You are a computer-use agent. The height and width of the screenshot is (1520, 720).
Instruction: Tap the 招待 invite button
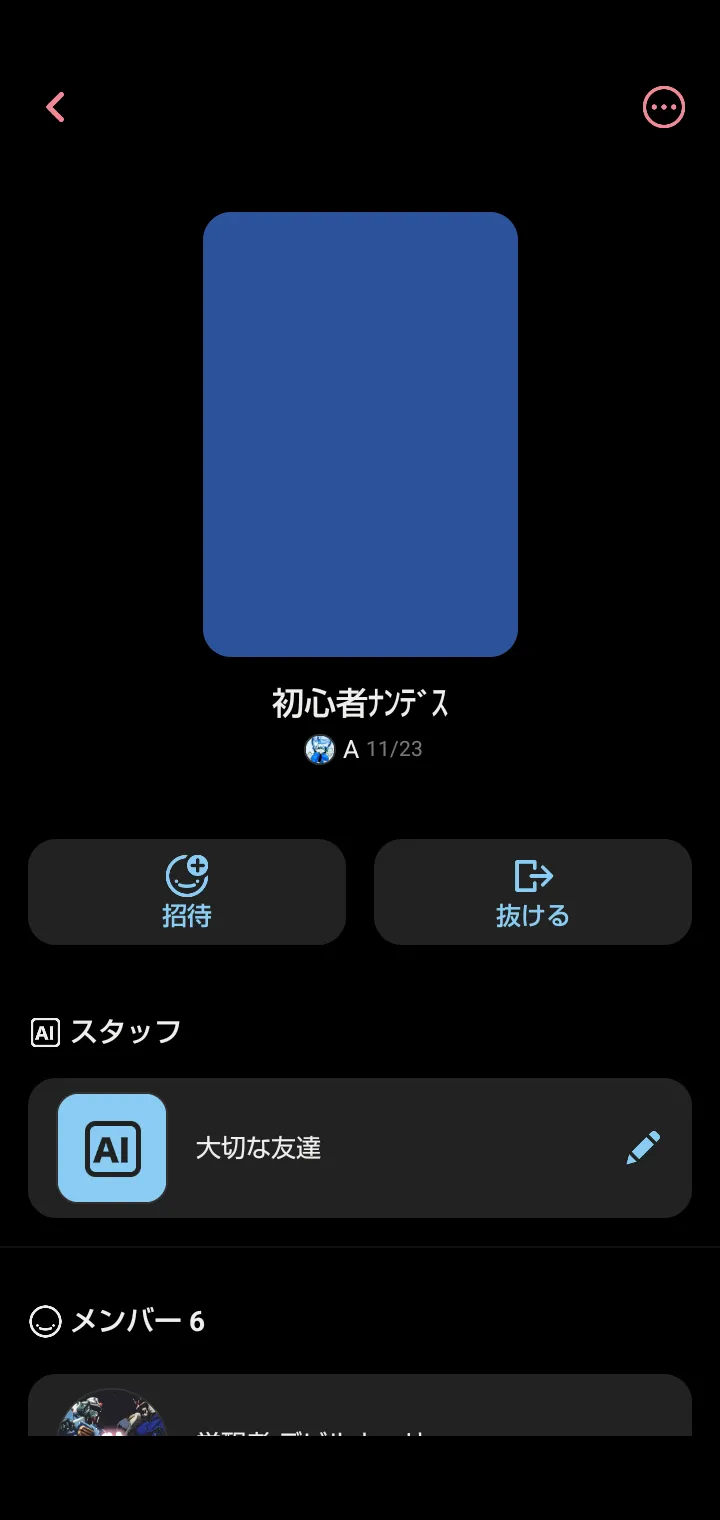[187, 892]
